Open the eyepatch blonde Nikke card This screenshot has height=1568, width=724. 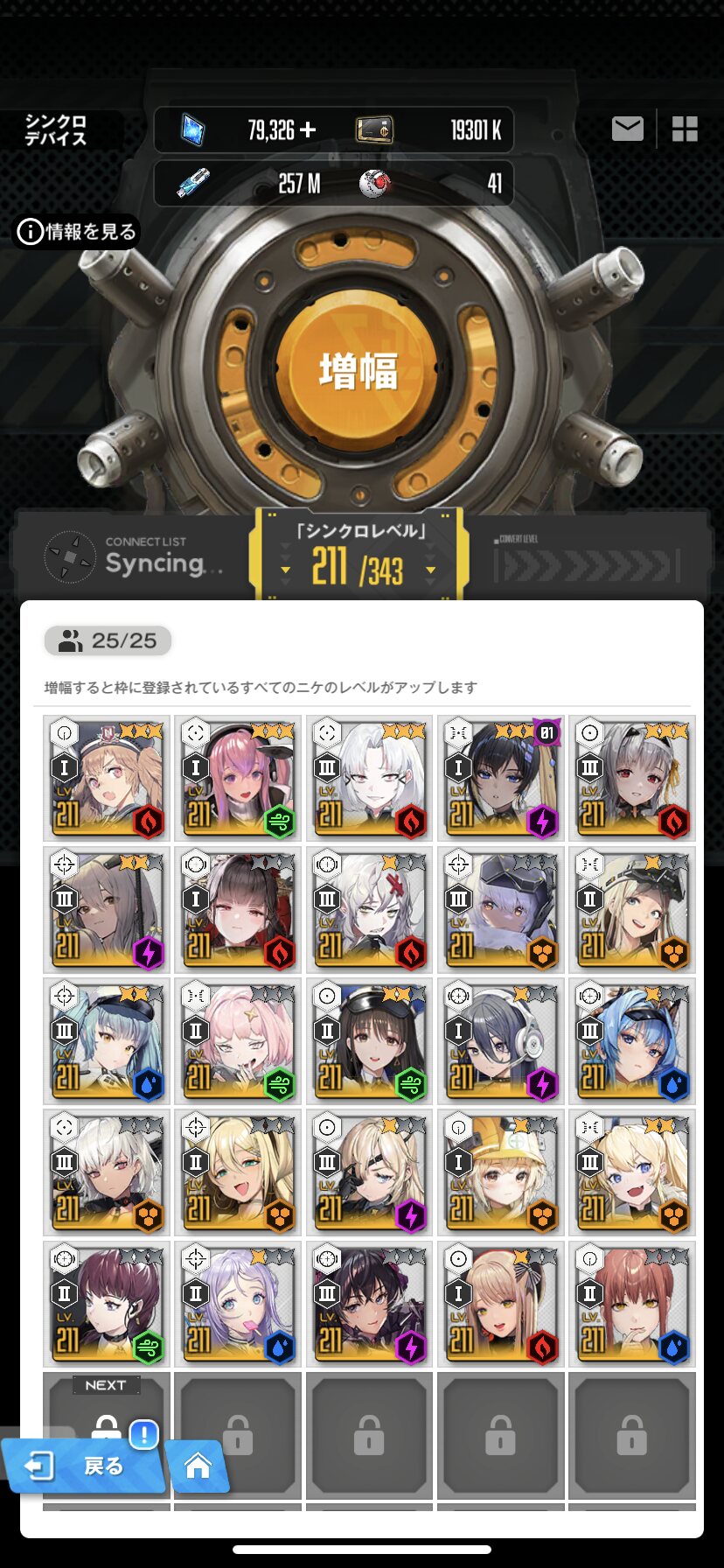[369, 1172]
